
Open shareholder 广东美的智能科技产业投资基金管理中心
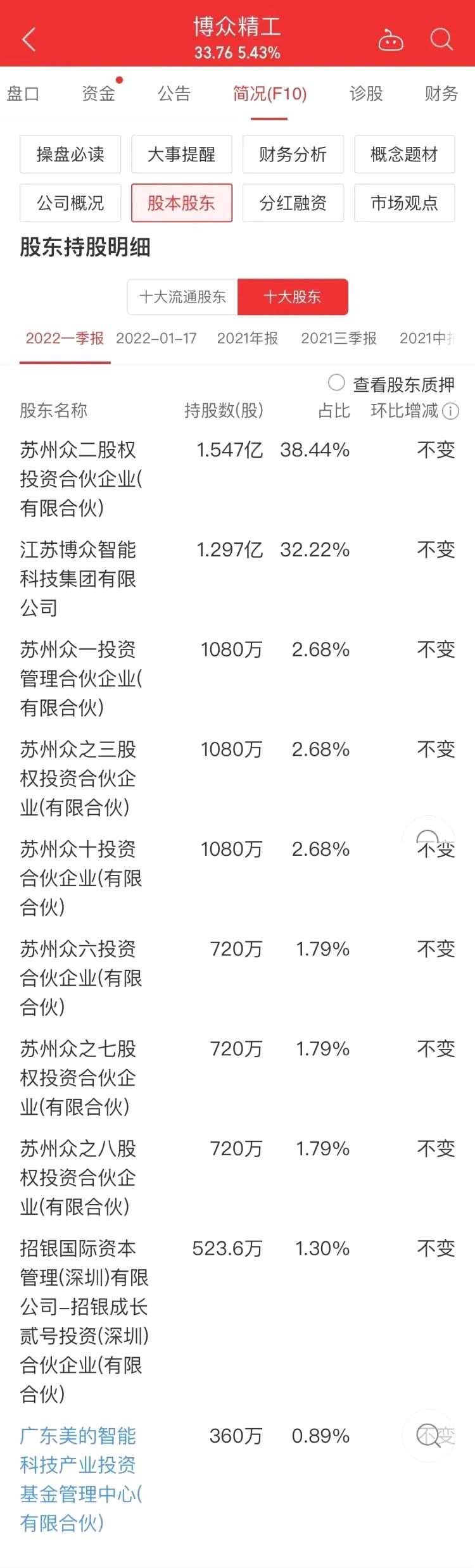pyautogui.click(x=79, y=1479)
